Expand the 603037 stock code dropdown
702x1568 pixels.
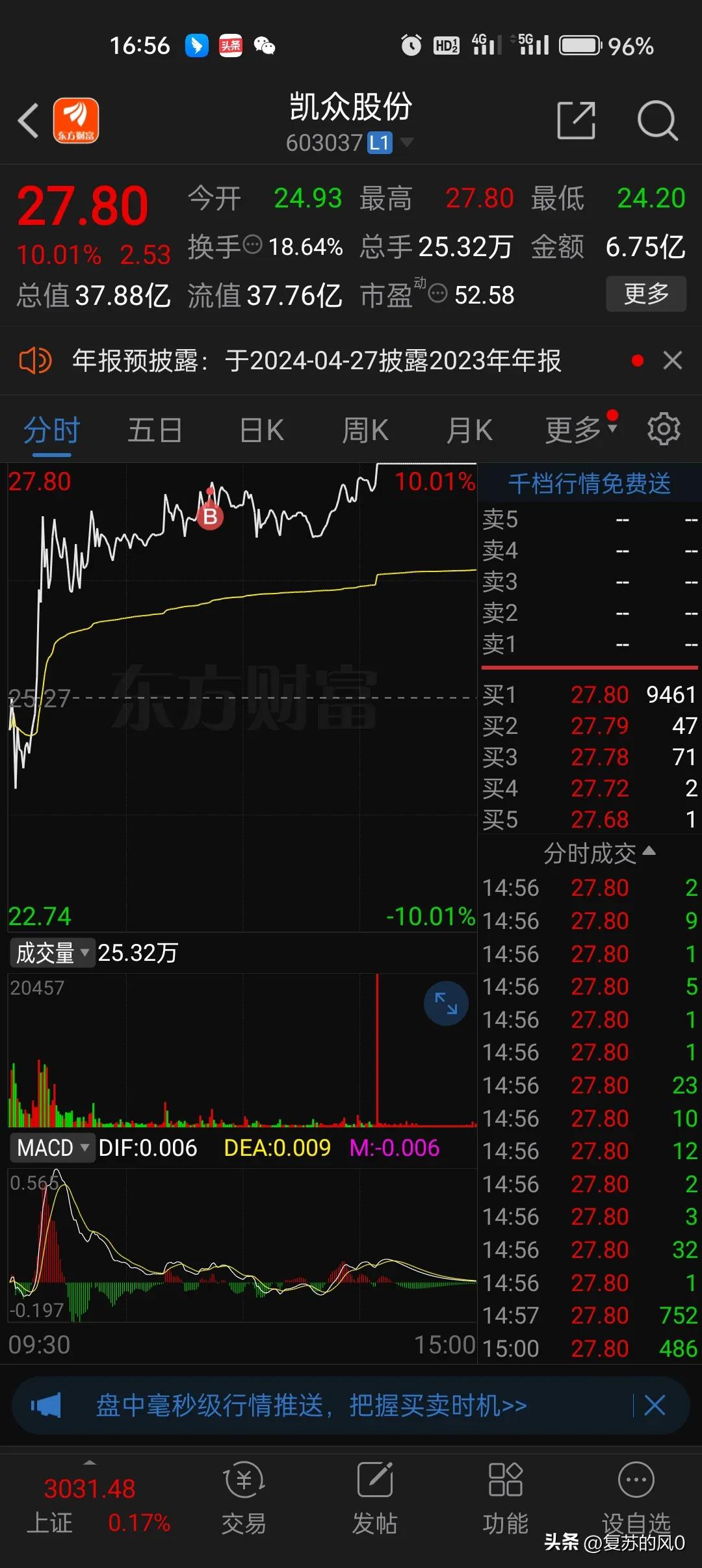pos(407,142)
